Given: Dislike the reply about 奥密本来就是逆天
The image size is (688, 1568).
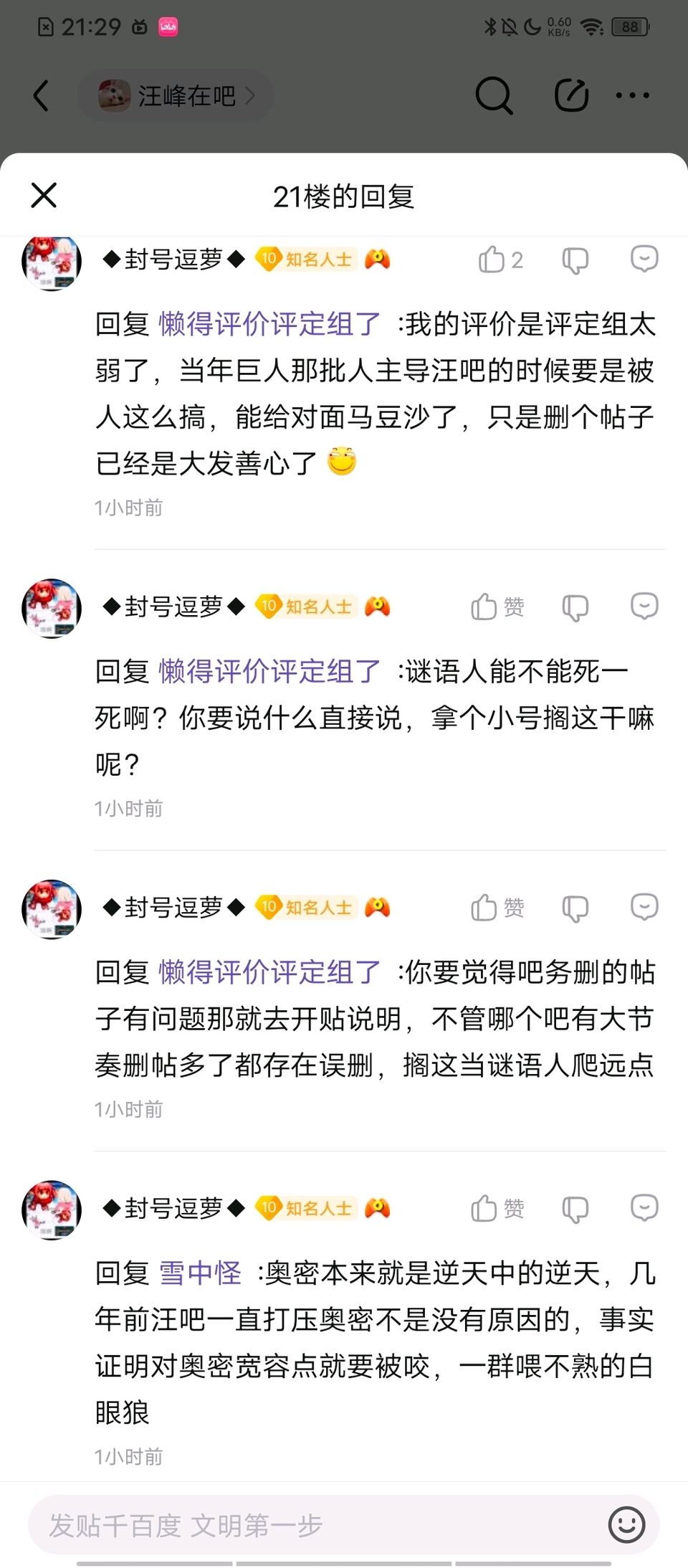Looking at the screenshot, I should (575, 1209).
